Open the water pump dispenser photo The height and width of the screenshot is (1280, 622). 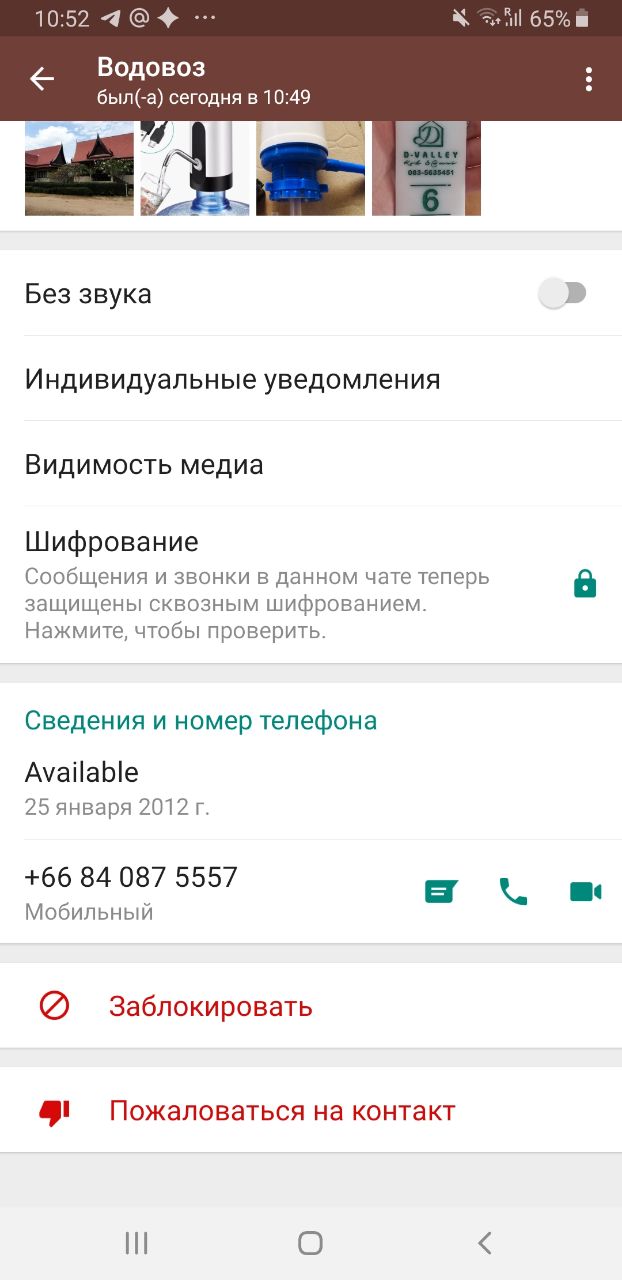[x=195, y=168]
